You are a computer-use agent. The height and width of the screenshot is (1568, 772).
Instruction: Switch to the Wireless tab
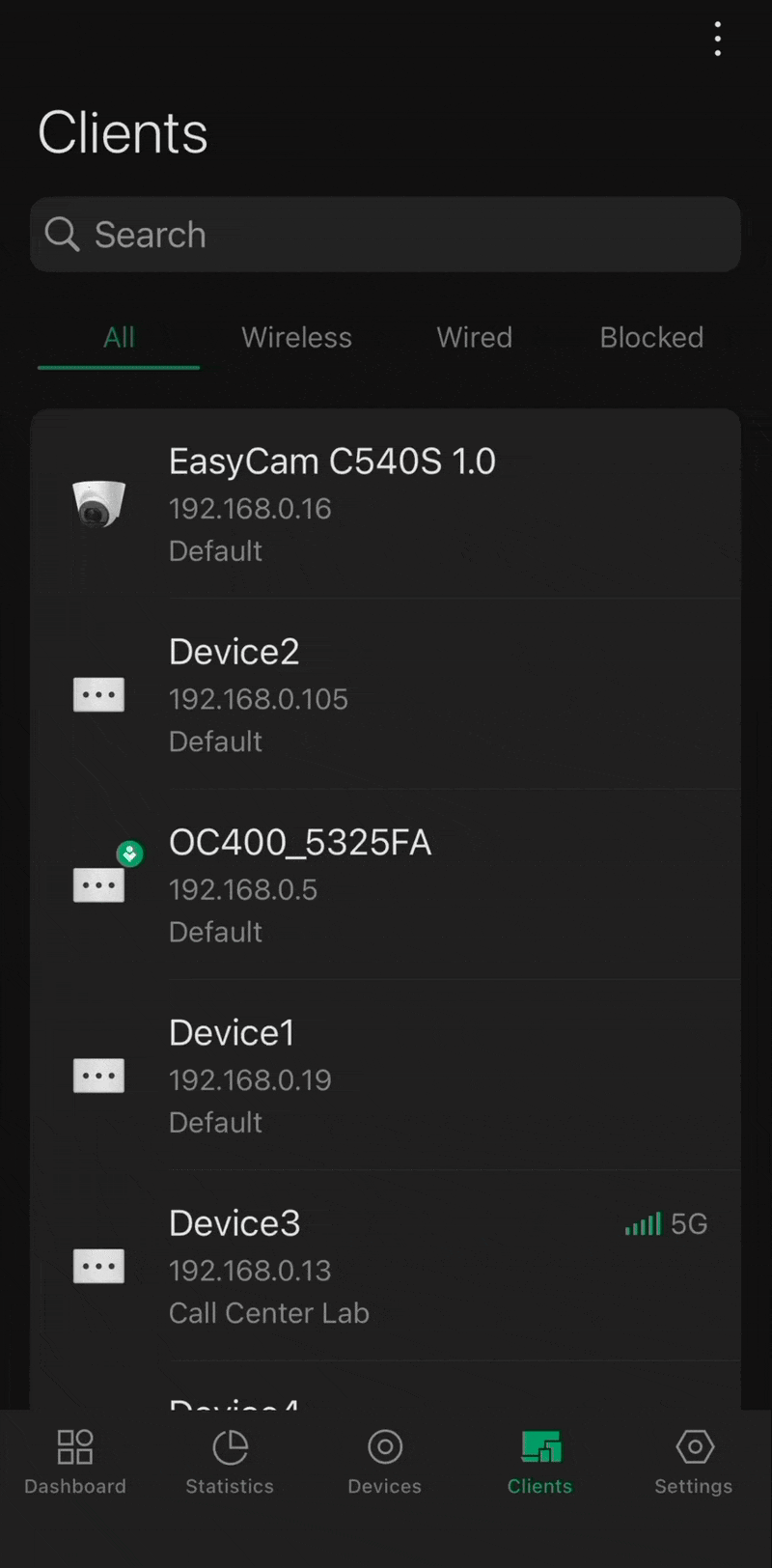click(x=296, y=337)
